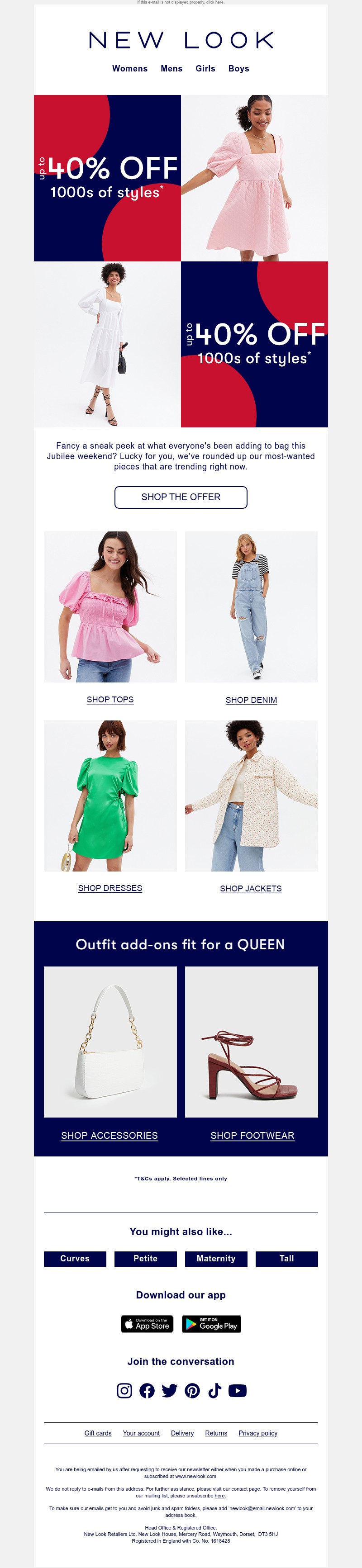Open New Look's Instagram page
The image size is (362, 1568).
coord(124,1390)
